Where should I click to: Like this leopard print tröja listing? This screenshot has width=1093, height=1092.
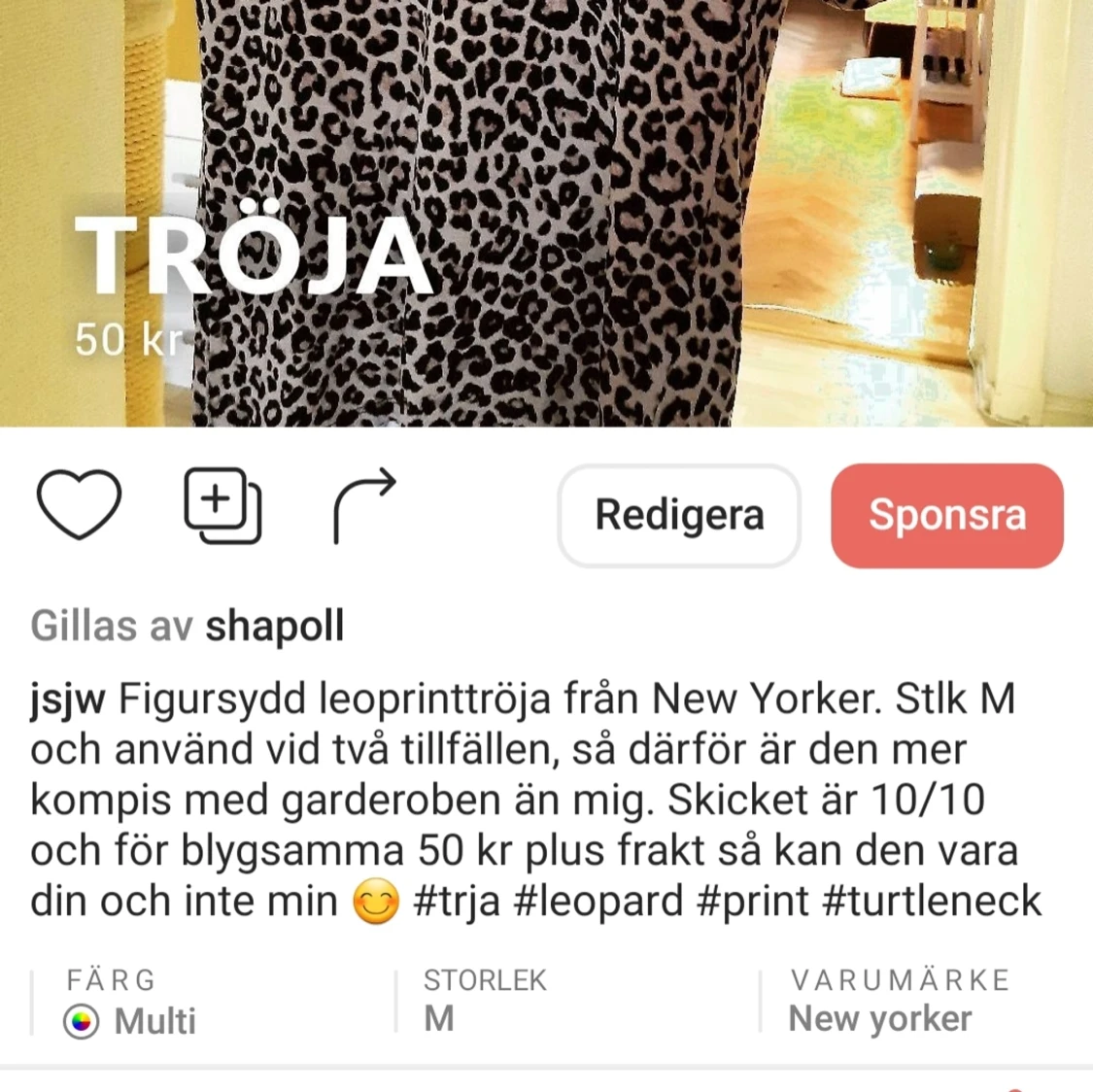click(79, 504)
